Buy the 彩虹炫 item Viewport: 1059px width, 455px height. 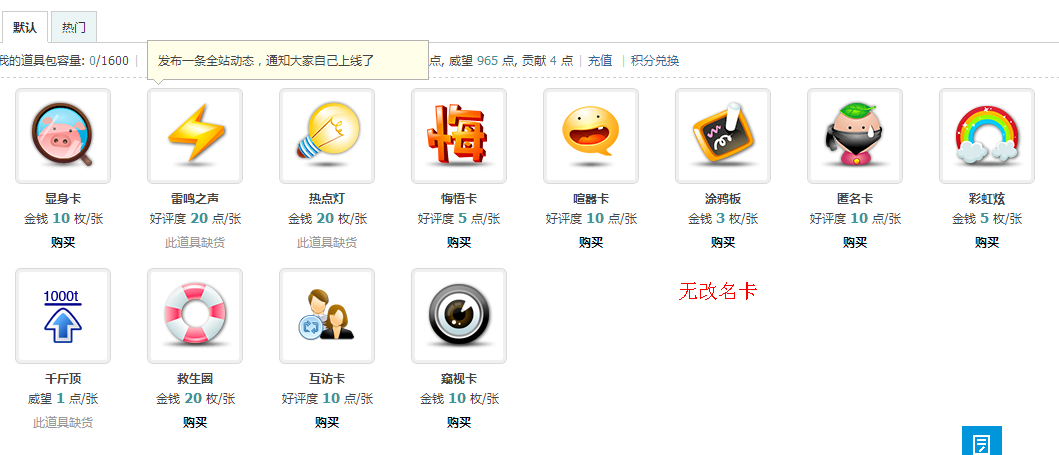(x=987, y=242)
